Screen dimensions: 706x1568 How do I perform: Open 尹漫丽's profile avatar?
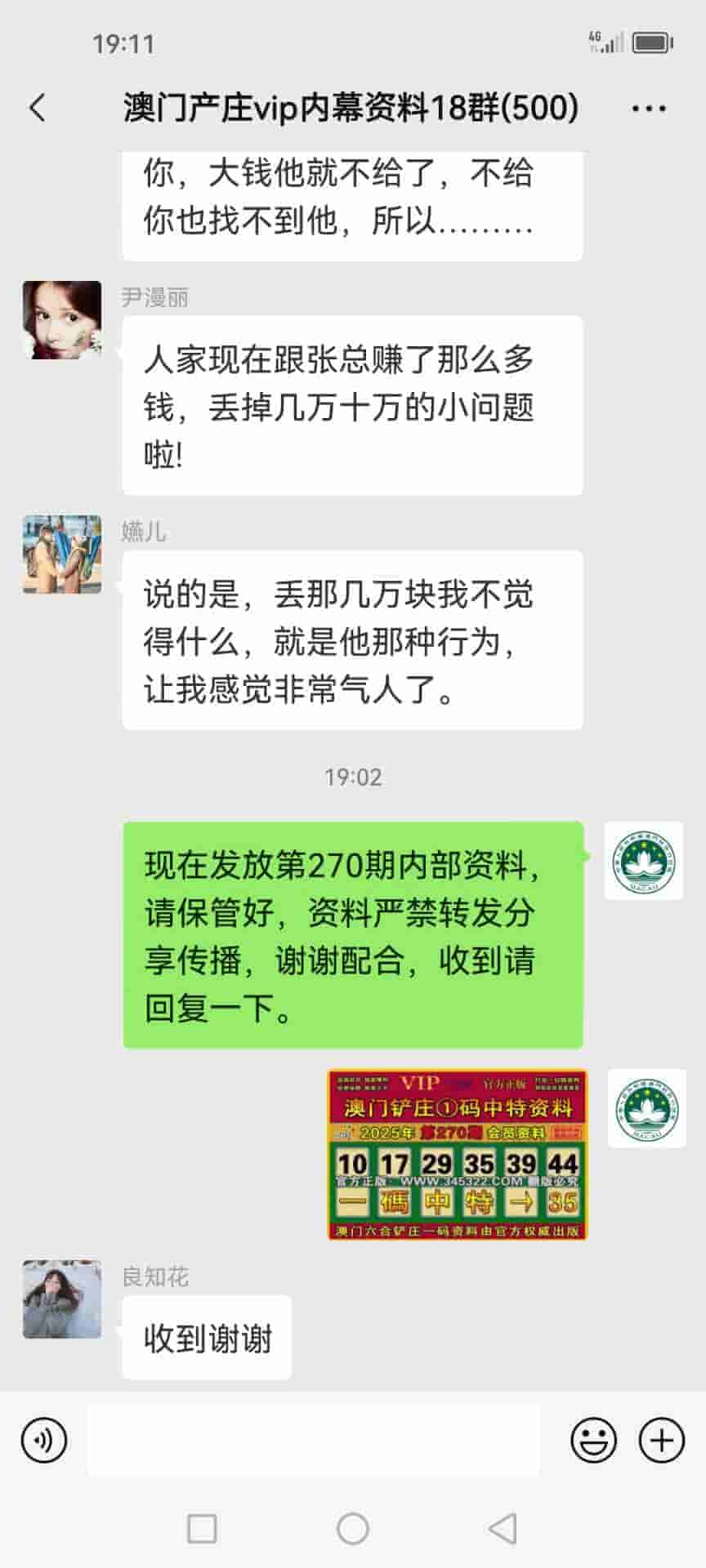(62, 320)
